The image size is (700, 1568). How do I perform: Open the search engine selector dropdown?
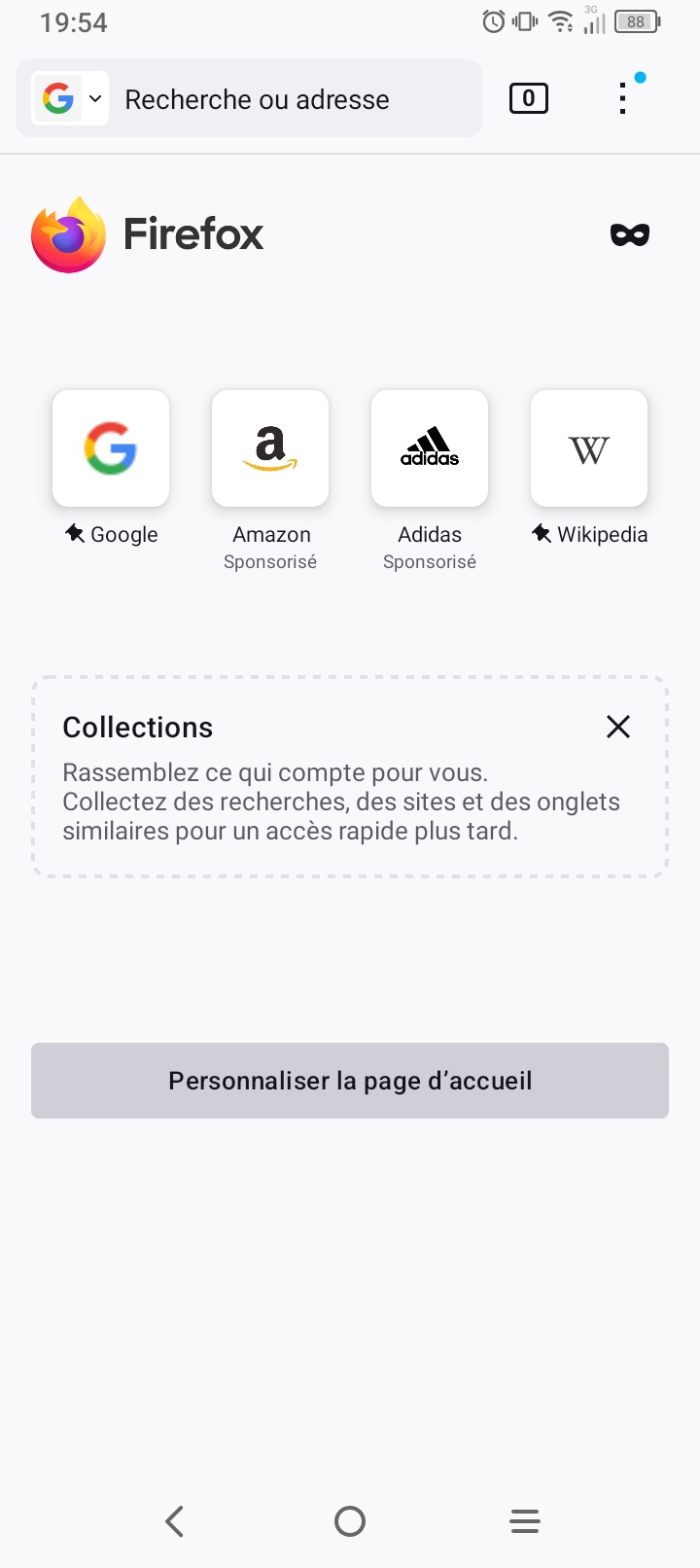pos(71,99)
